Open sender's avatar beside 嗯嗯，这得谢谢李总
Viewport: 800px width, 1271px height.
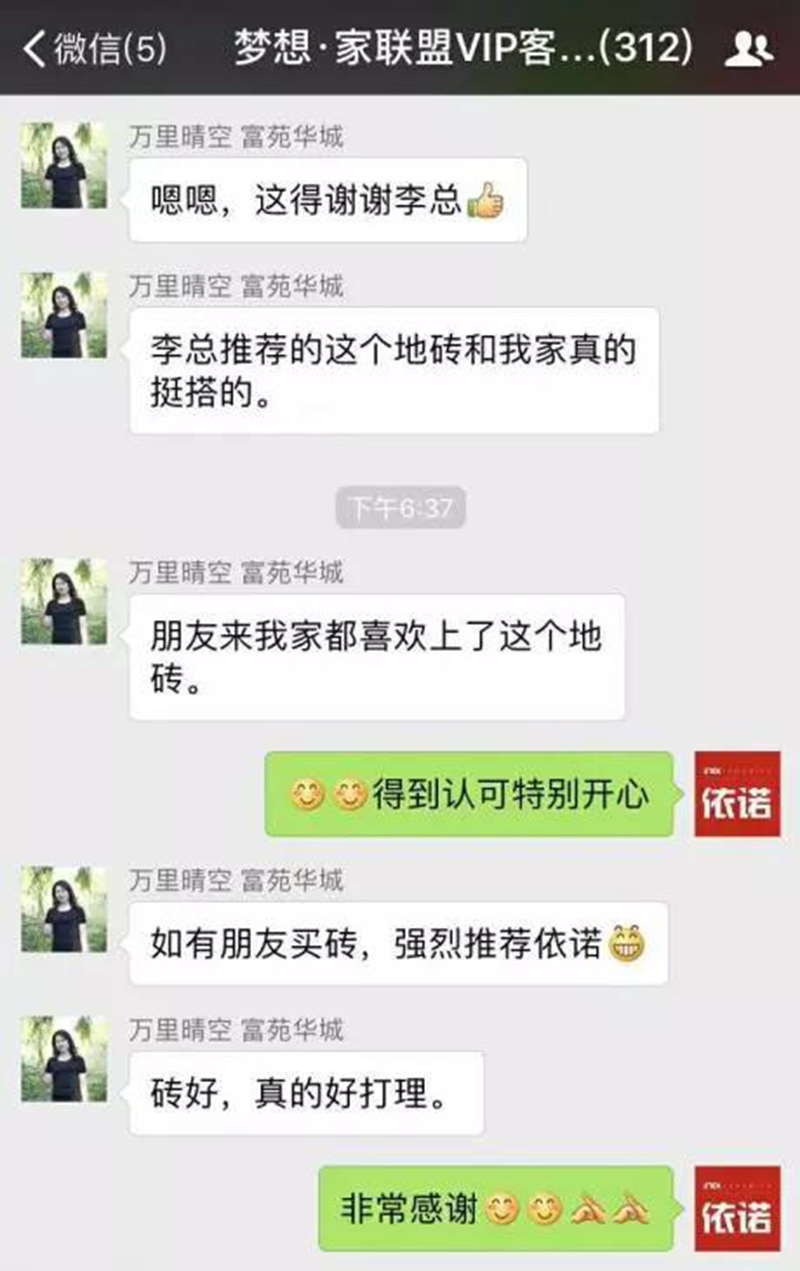(x=64, y=165)
